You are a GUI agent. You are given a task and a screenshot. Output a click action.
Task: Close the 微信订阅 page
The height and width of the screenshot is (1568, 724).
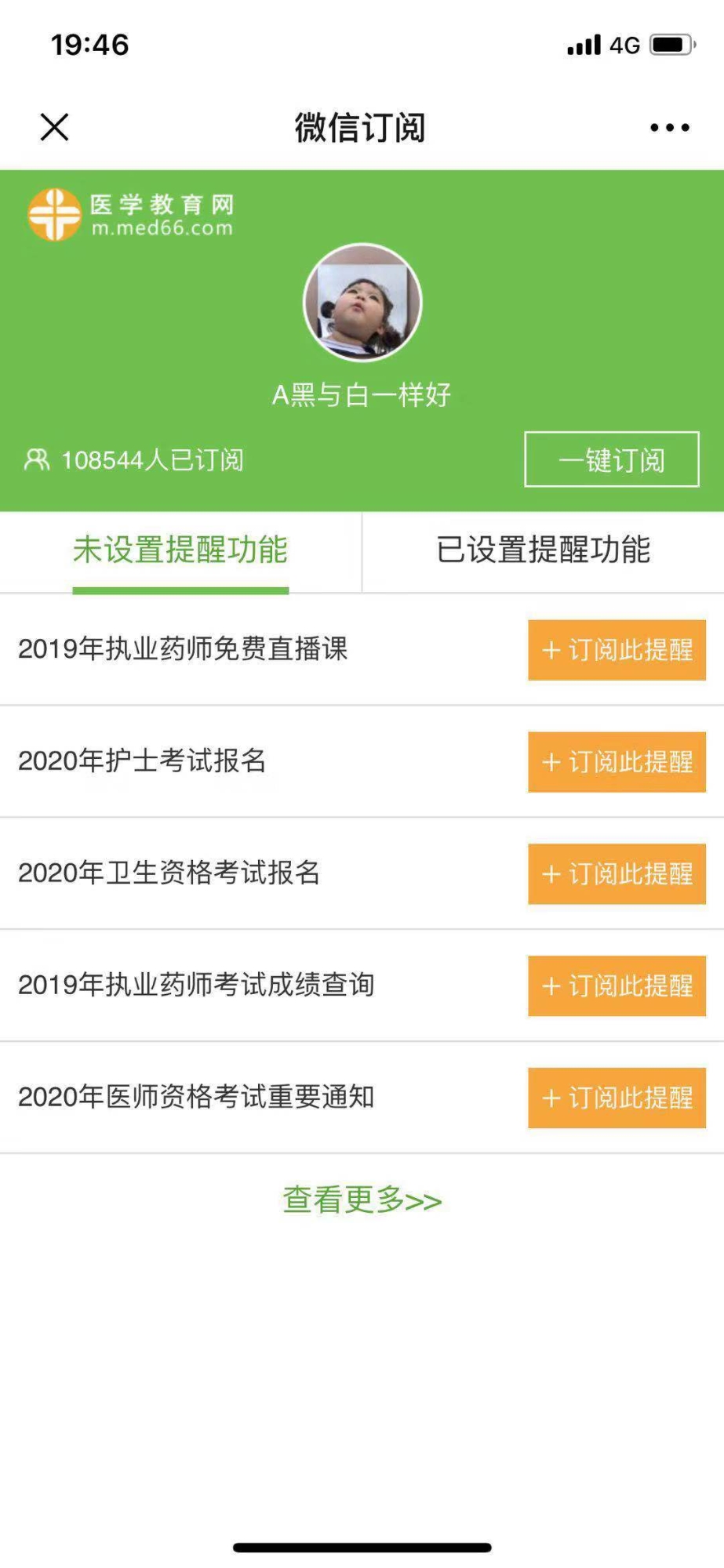(x=54, y=127)
